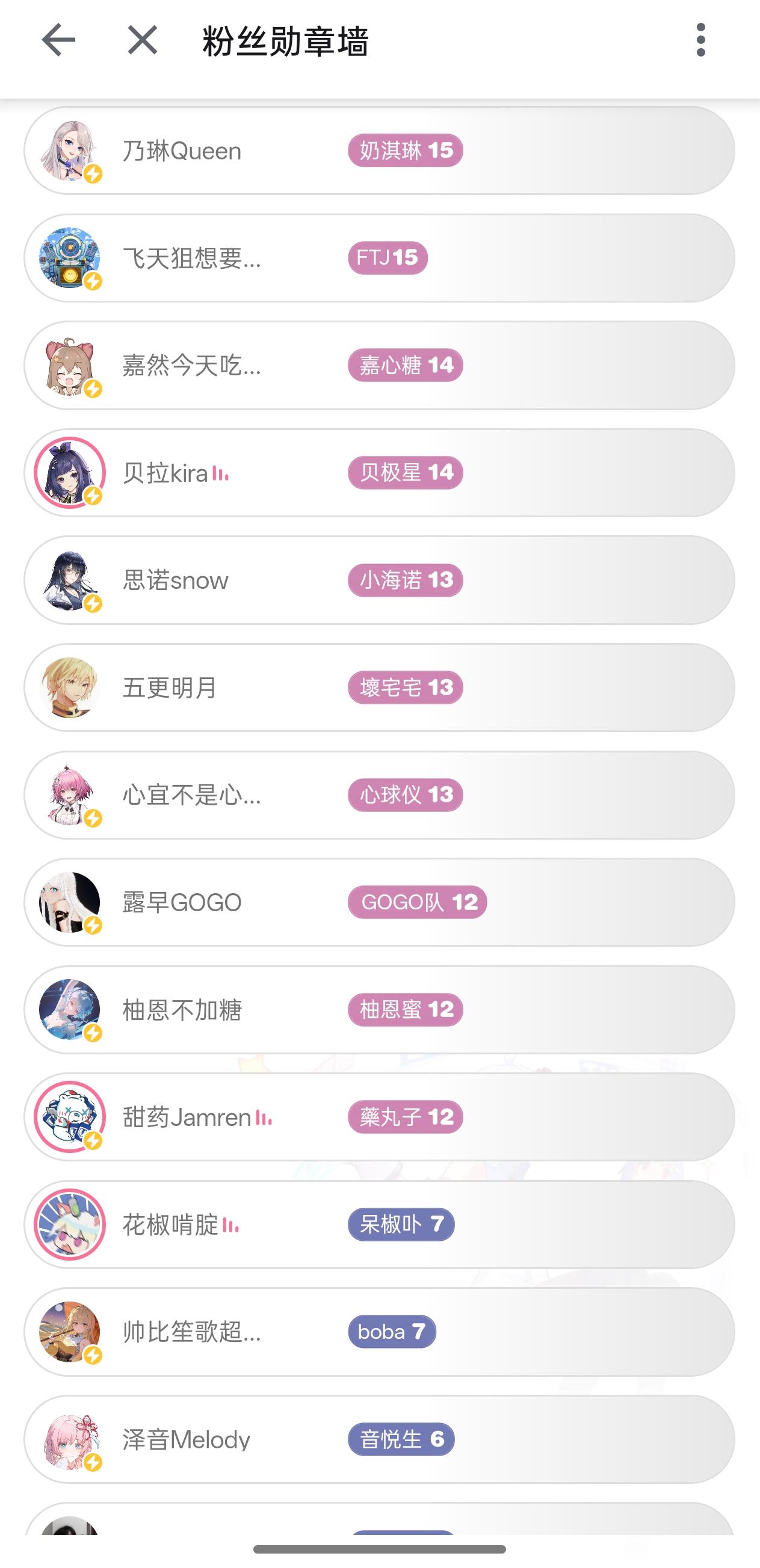Open 露早GOGO's medal row
760x1568 pixels.
(378, 902)
